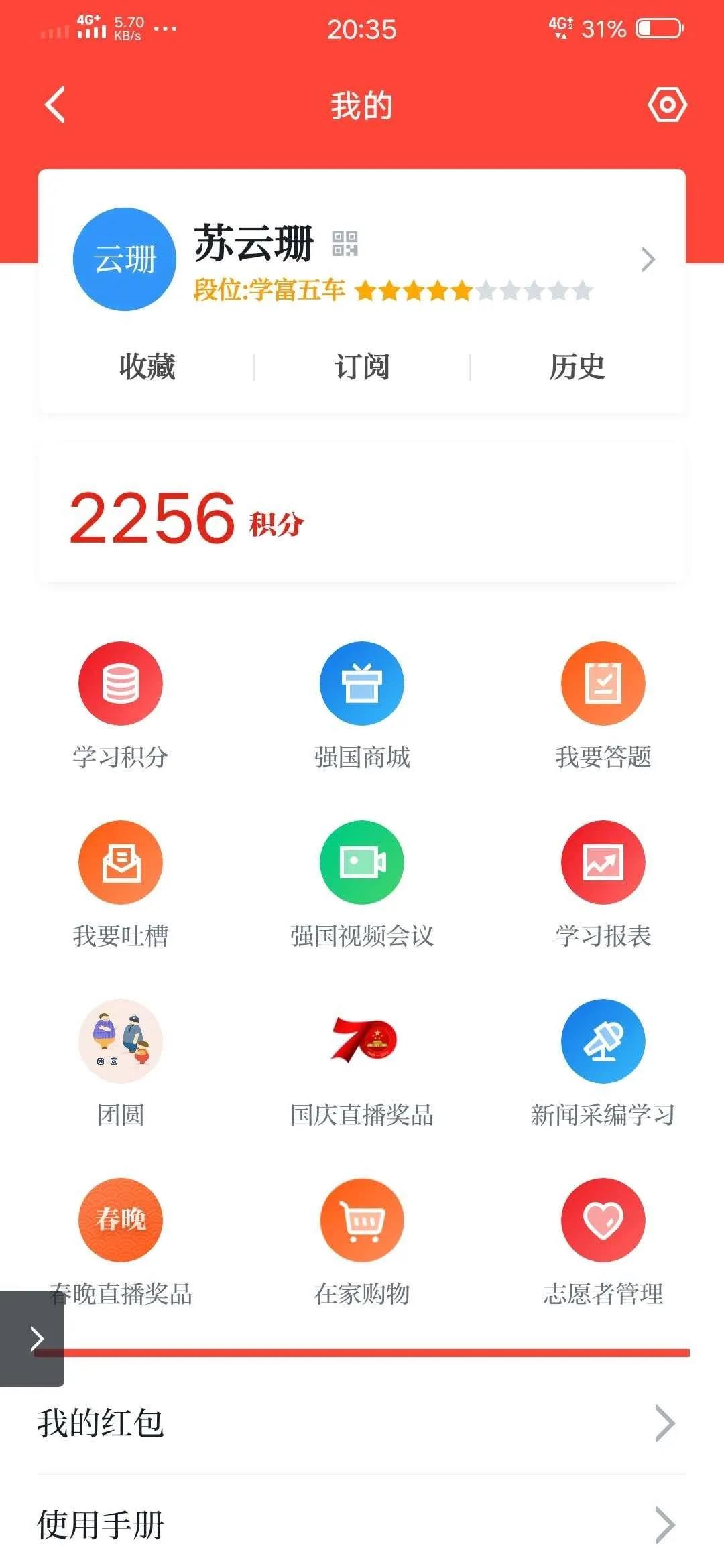Go back using the top-left arrow
Image resolution: width=724 pixels, height=1568 pixels.
55,105
